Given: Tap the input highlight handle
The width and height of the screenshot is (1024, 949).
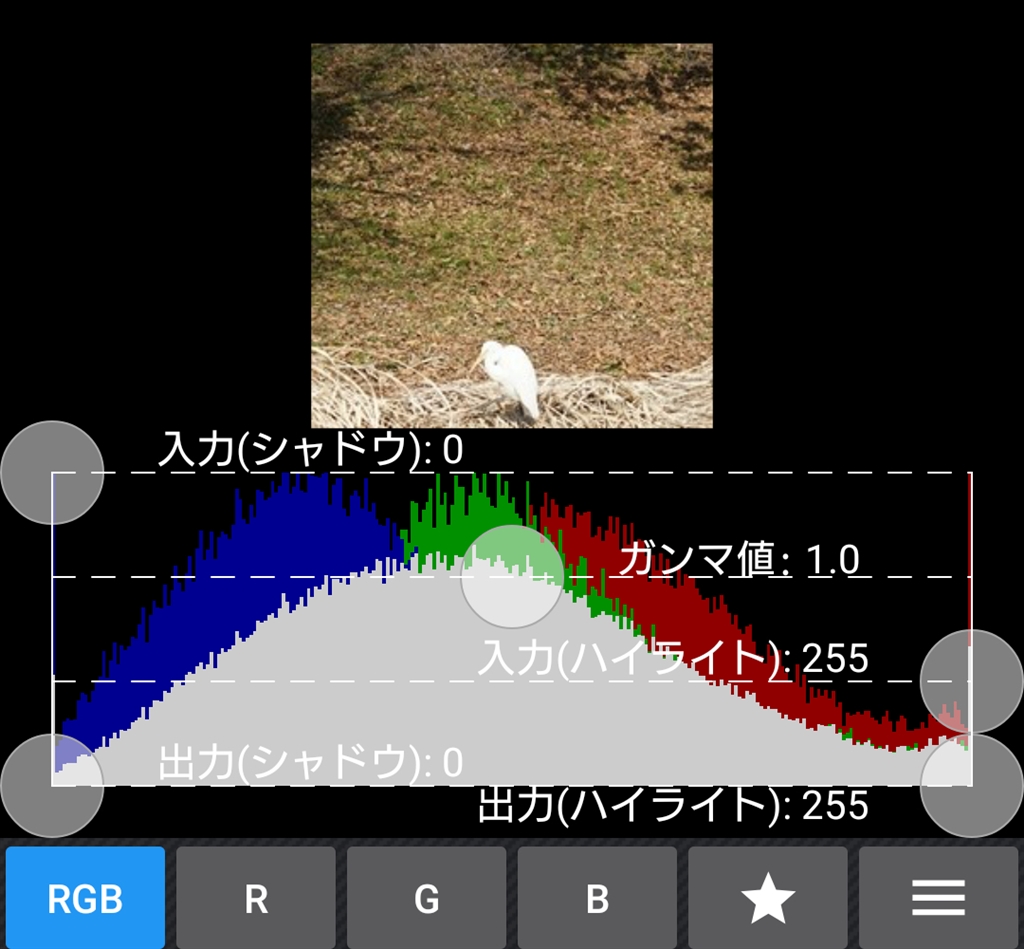Looking at the screenshot, I should point(971,681).
